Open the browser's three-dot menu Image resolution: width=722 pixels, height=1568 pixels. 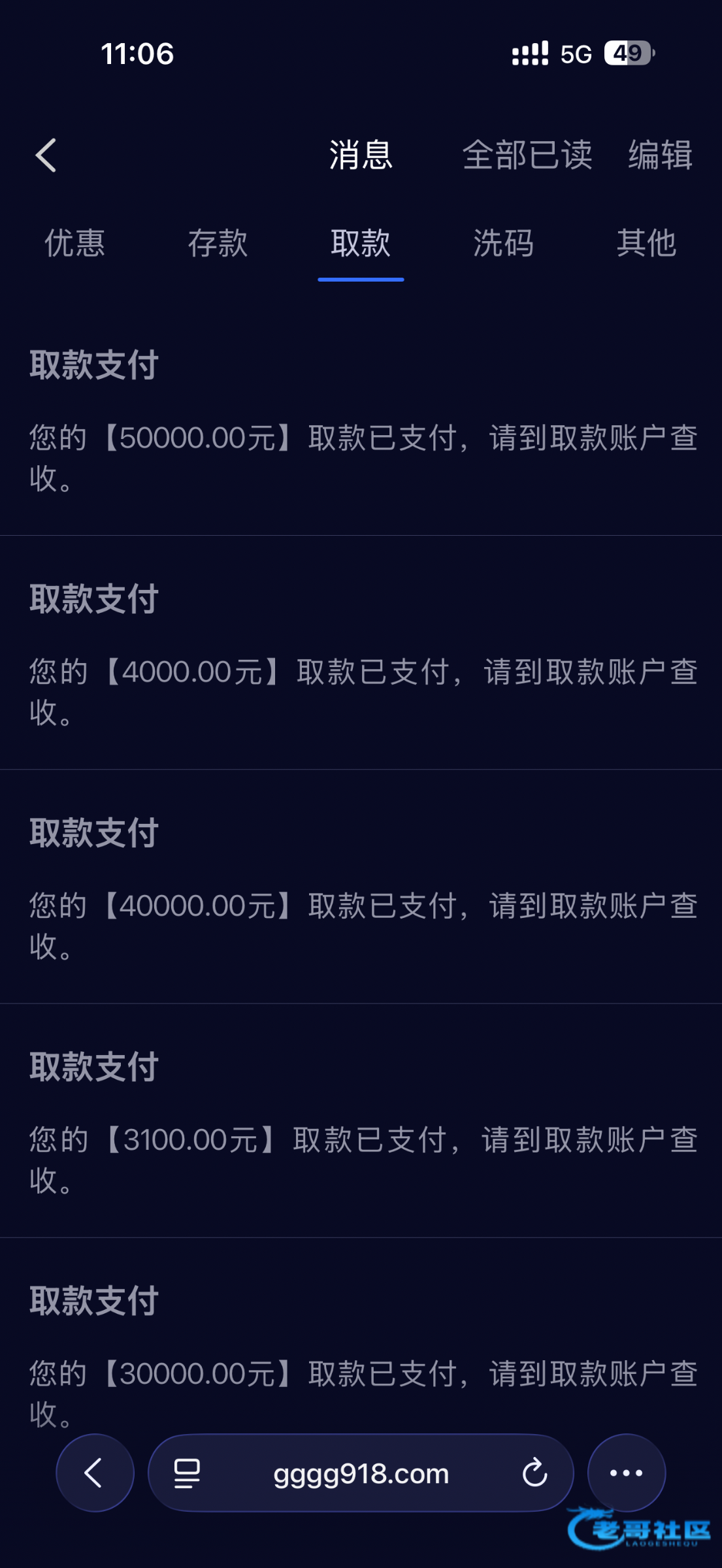pos(626,1473)
